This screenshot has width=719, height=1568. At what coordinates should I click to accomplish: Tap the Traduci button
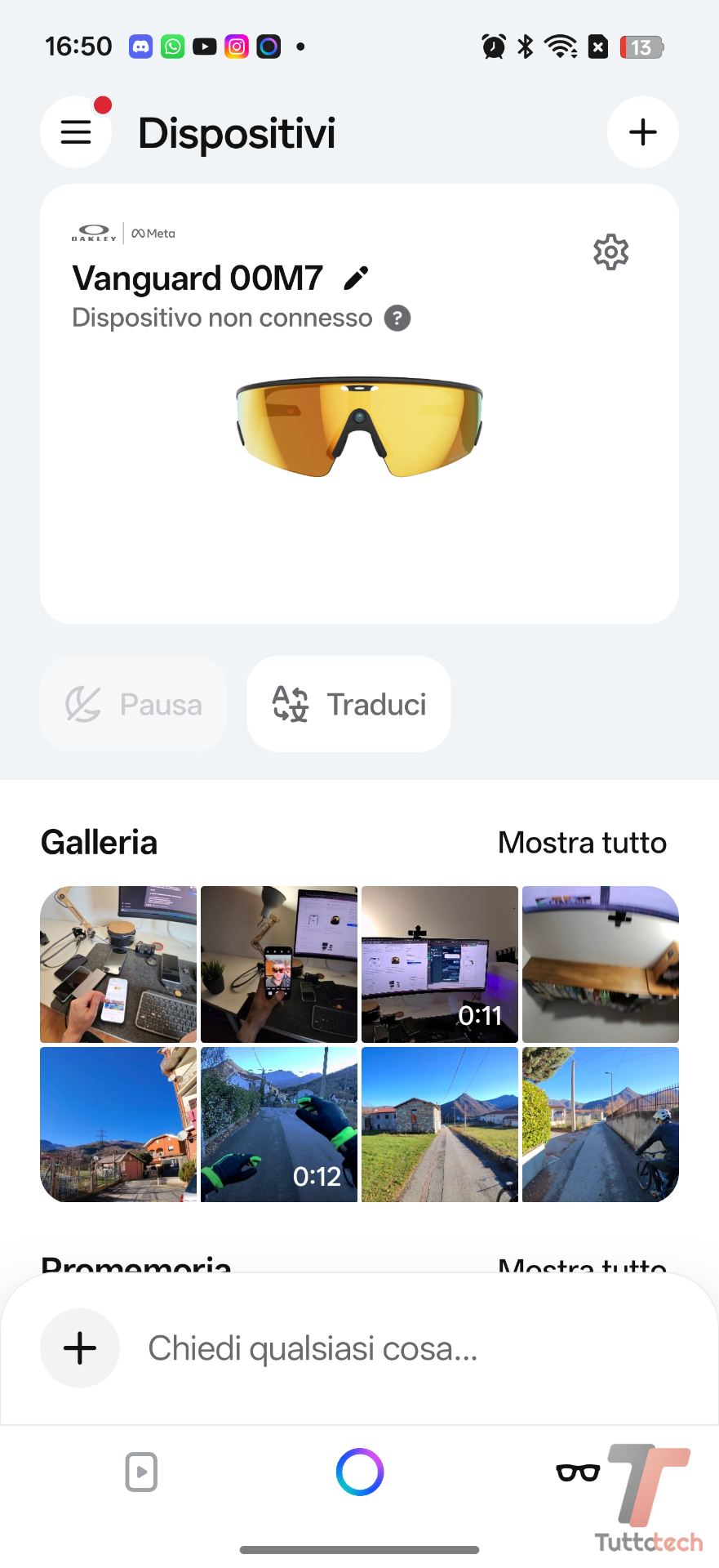(x=348, y=704)
